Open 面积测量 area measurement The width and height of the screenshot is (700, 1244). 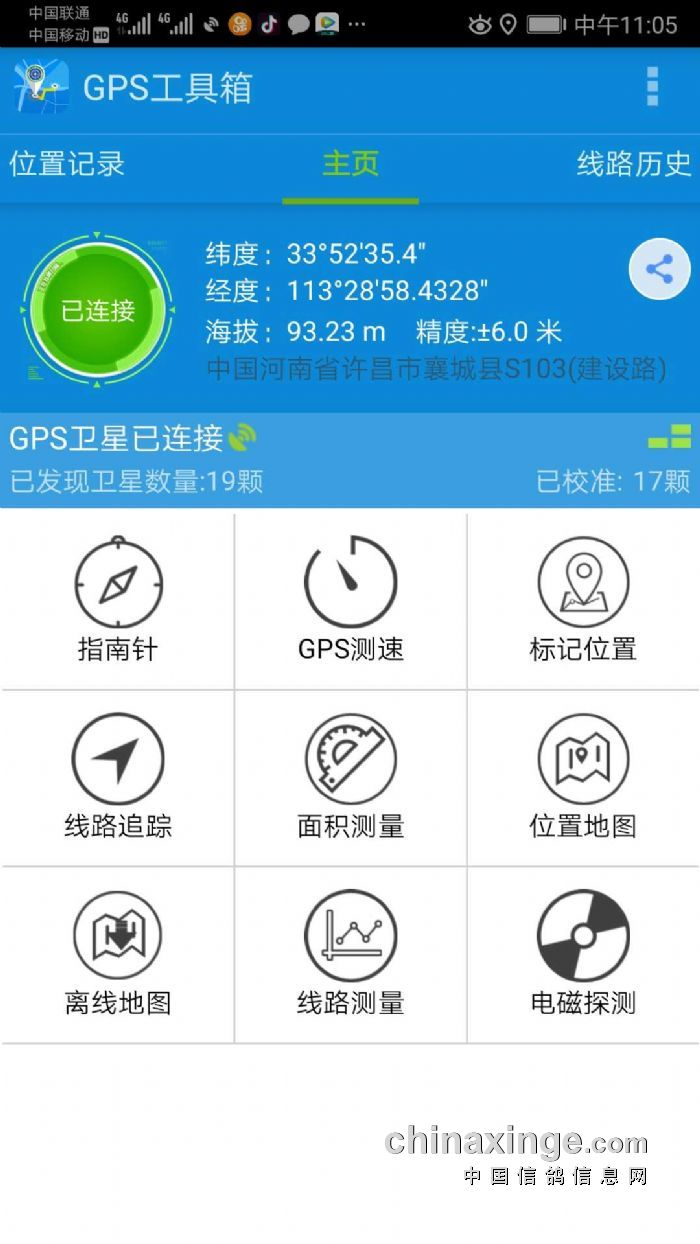click(350, 777)
